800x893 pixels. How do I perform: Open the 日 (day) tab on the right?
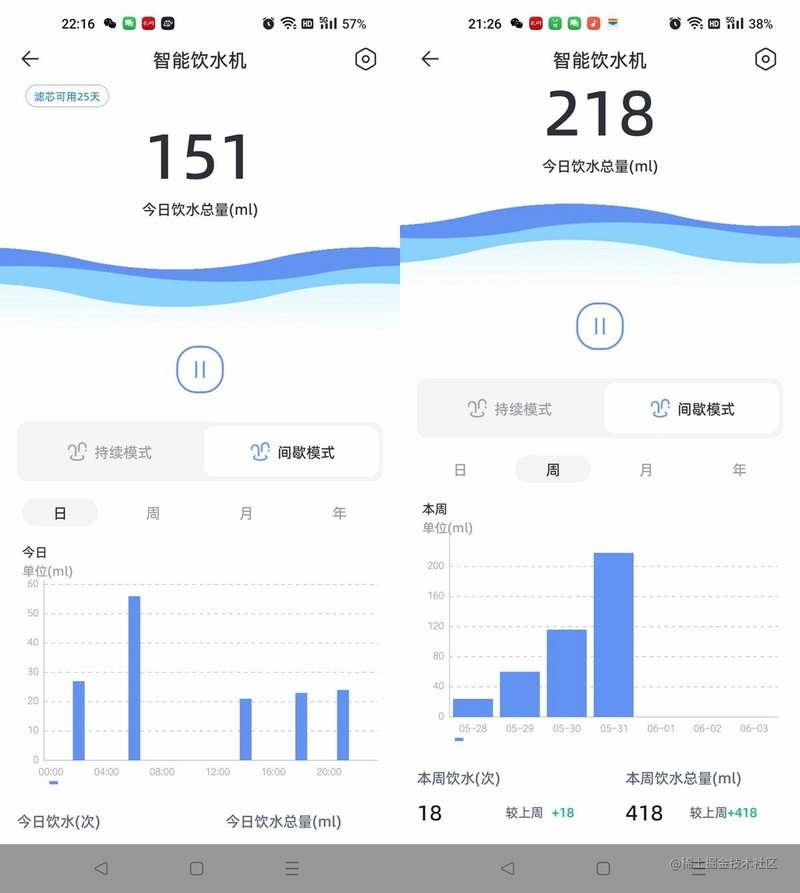(x=460, y=469)
